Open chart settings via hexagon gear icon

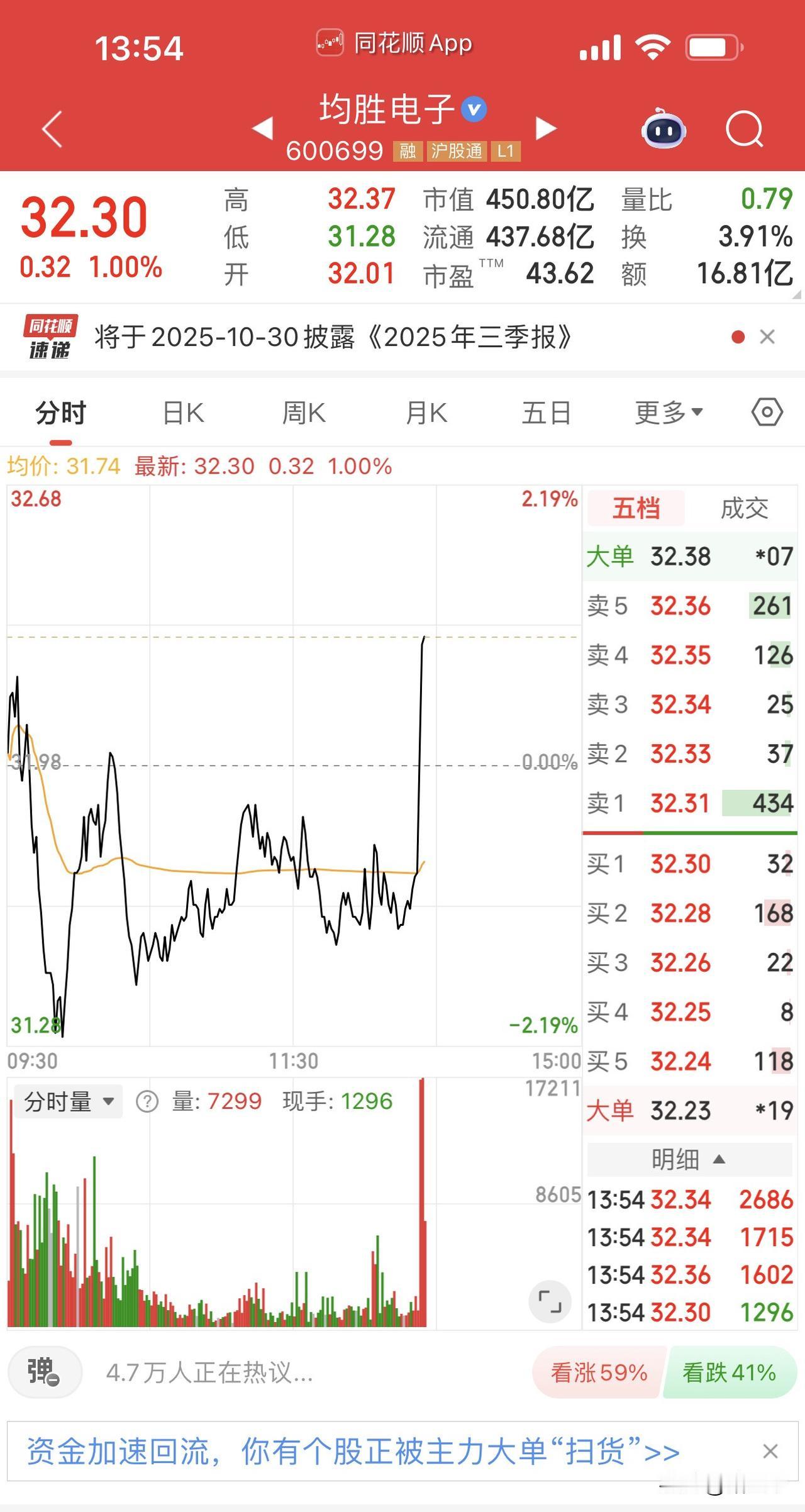(x=766, y=412)
